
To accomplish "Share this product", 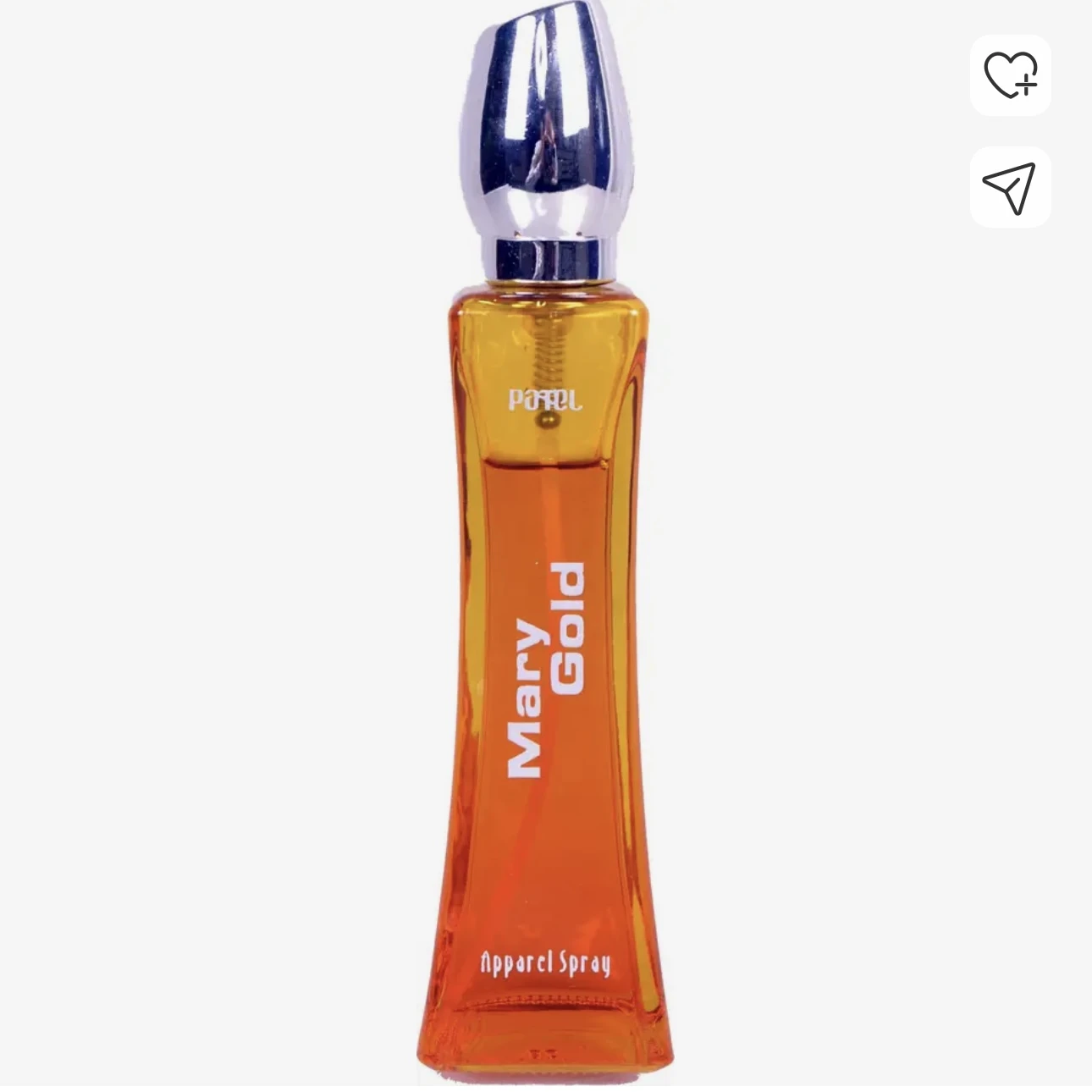I will click(x=1010, y=187).
